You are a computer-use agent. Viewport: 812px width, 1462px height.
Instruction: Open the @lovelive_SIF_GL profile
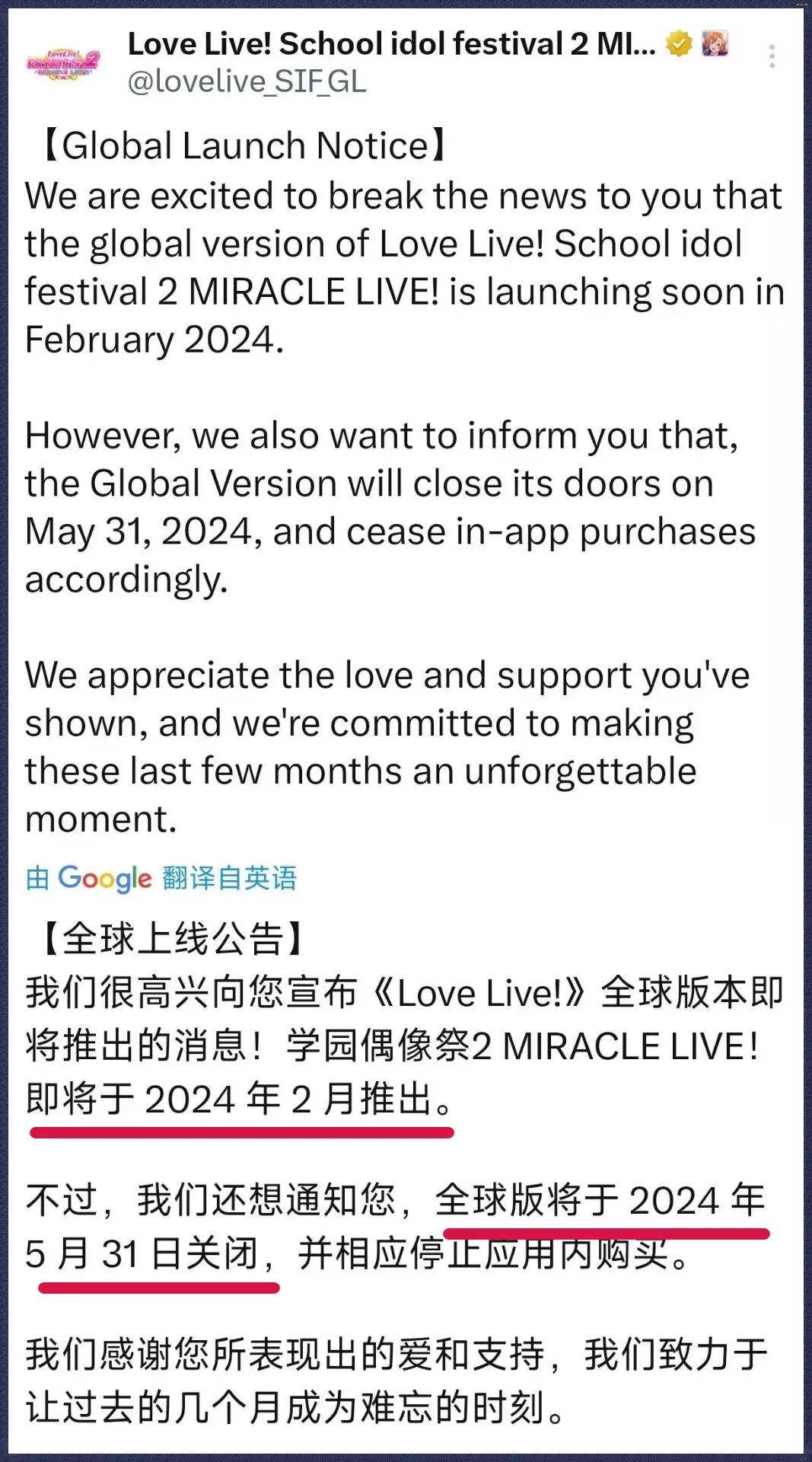pyautogui.click(x=247, y=81)
